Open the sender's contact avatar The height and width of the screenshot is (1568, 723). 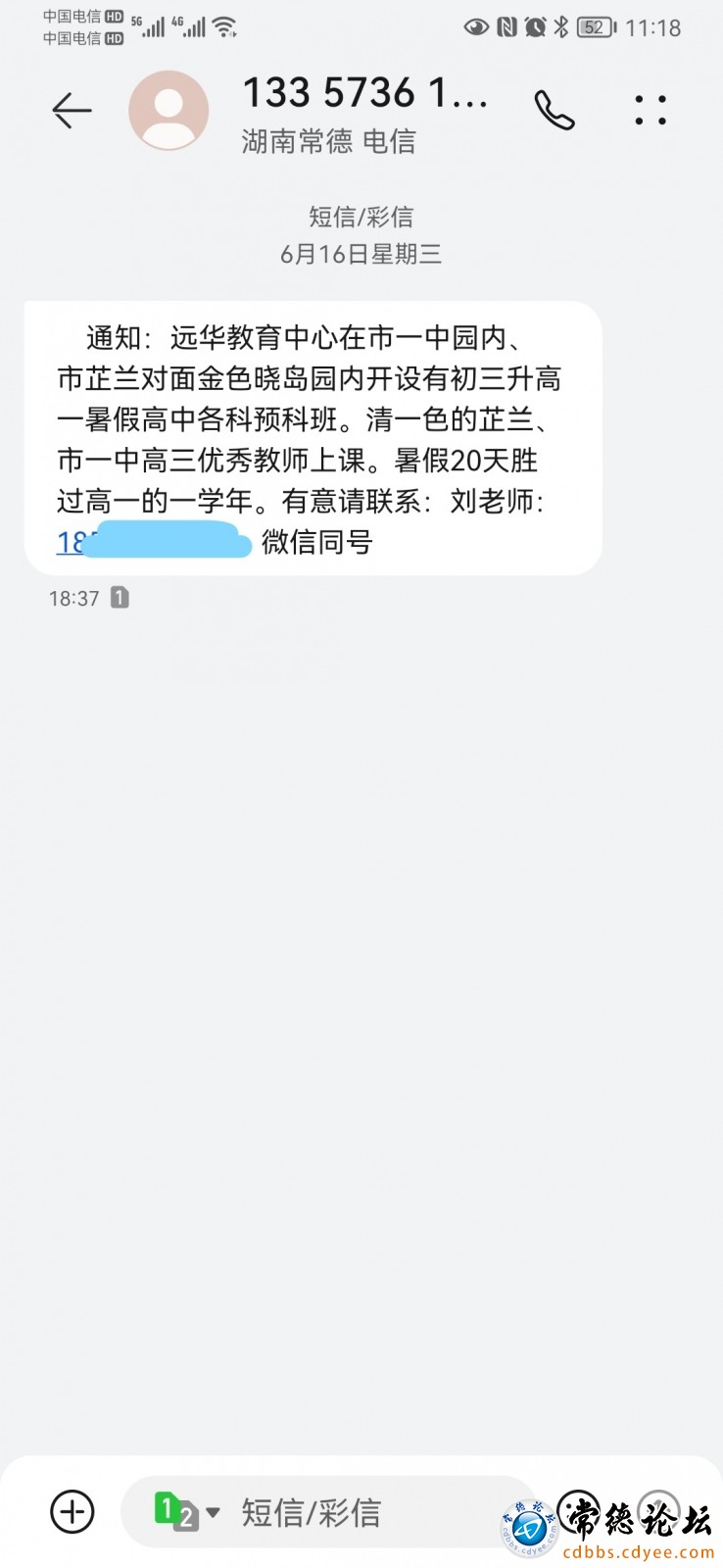coord(169,111)
